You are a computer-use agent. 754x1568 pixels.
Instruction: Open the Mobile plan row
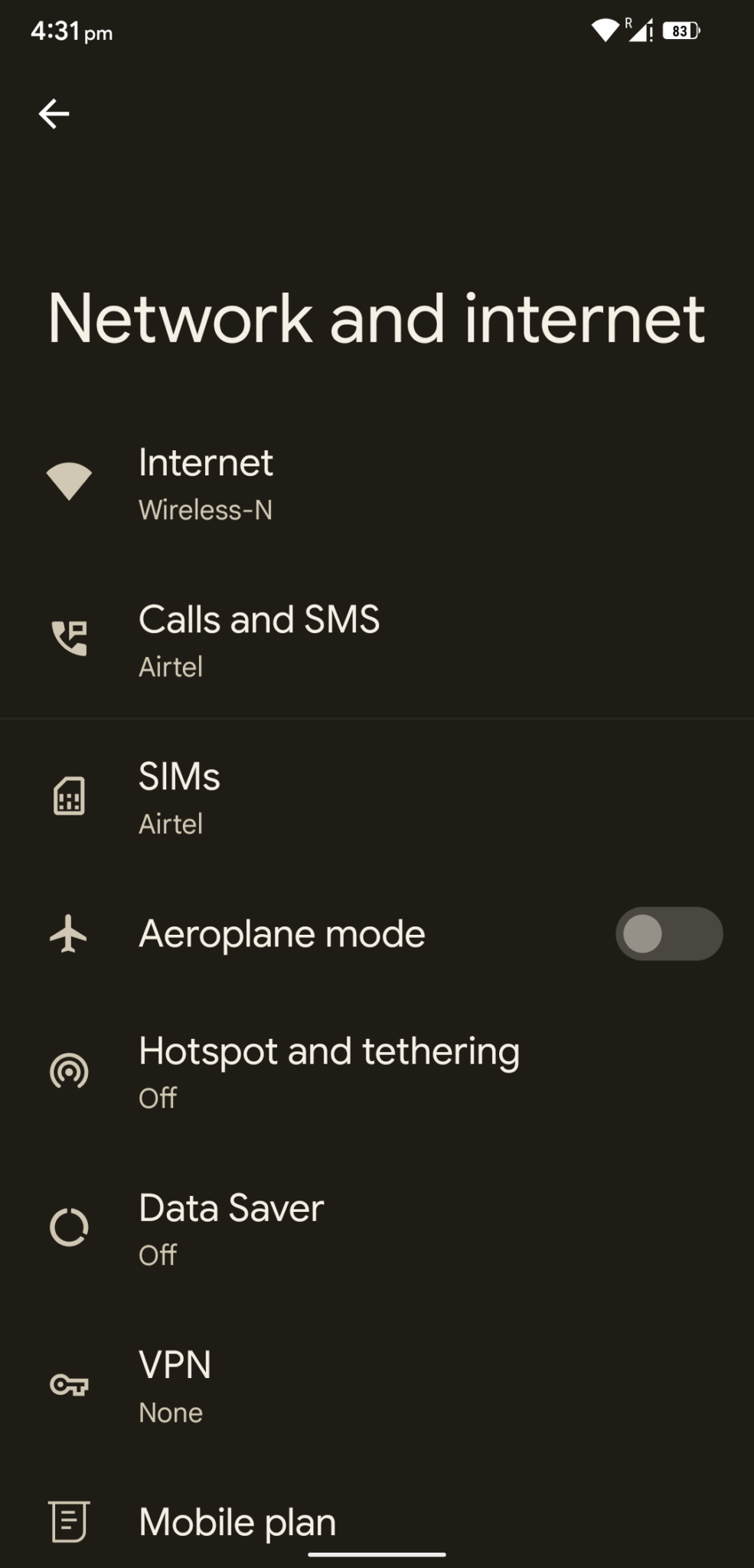pyautogui.click(x=237, y=1521)
